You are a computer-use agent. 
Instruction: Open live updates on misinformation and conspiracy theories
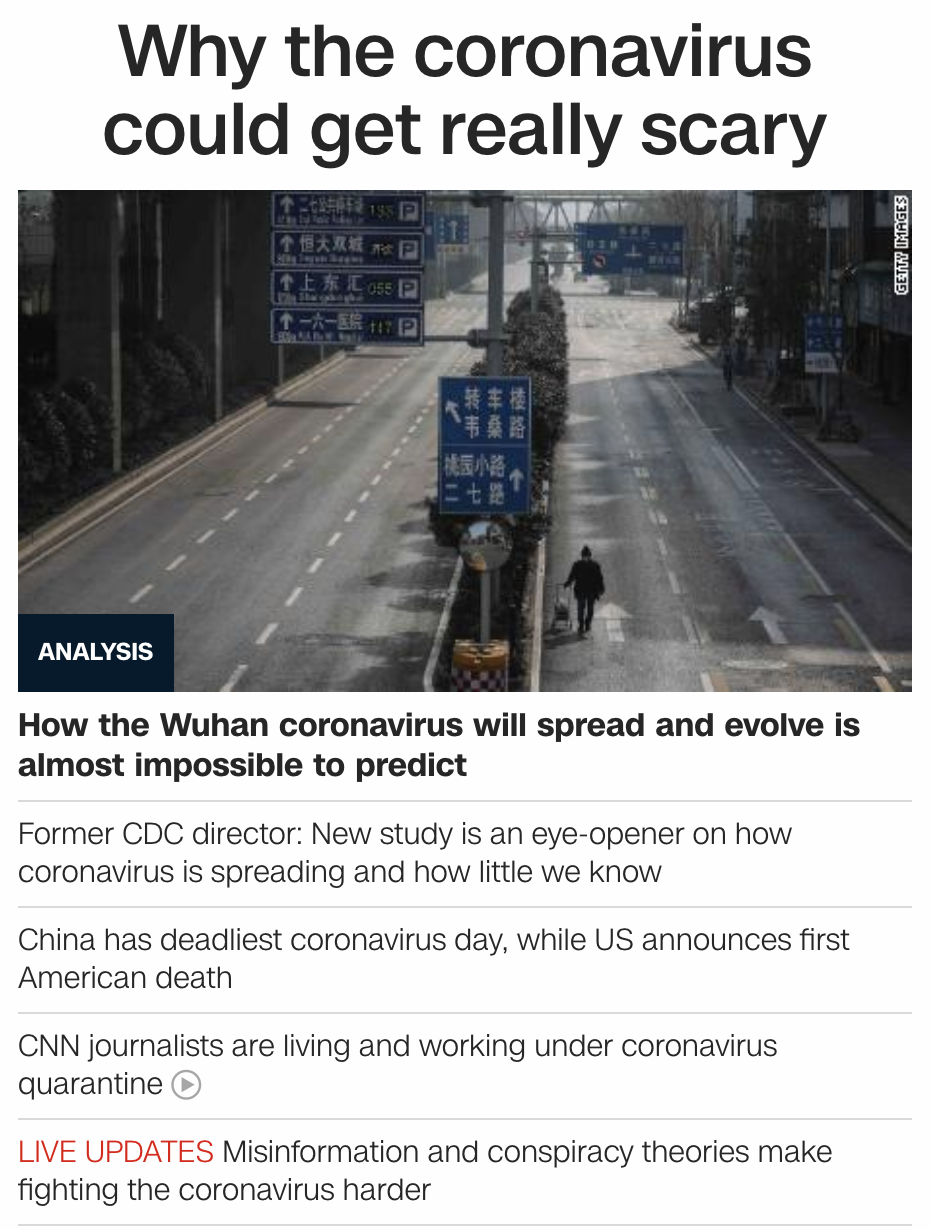click(x=424, y=1170)
